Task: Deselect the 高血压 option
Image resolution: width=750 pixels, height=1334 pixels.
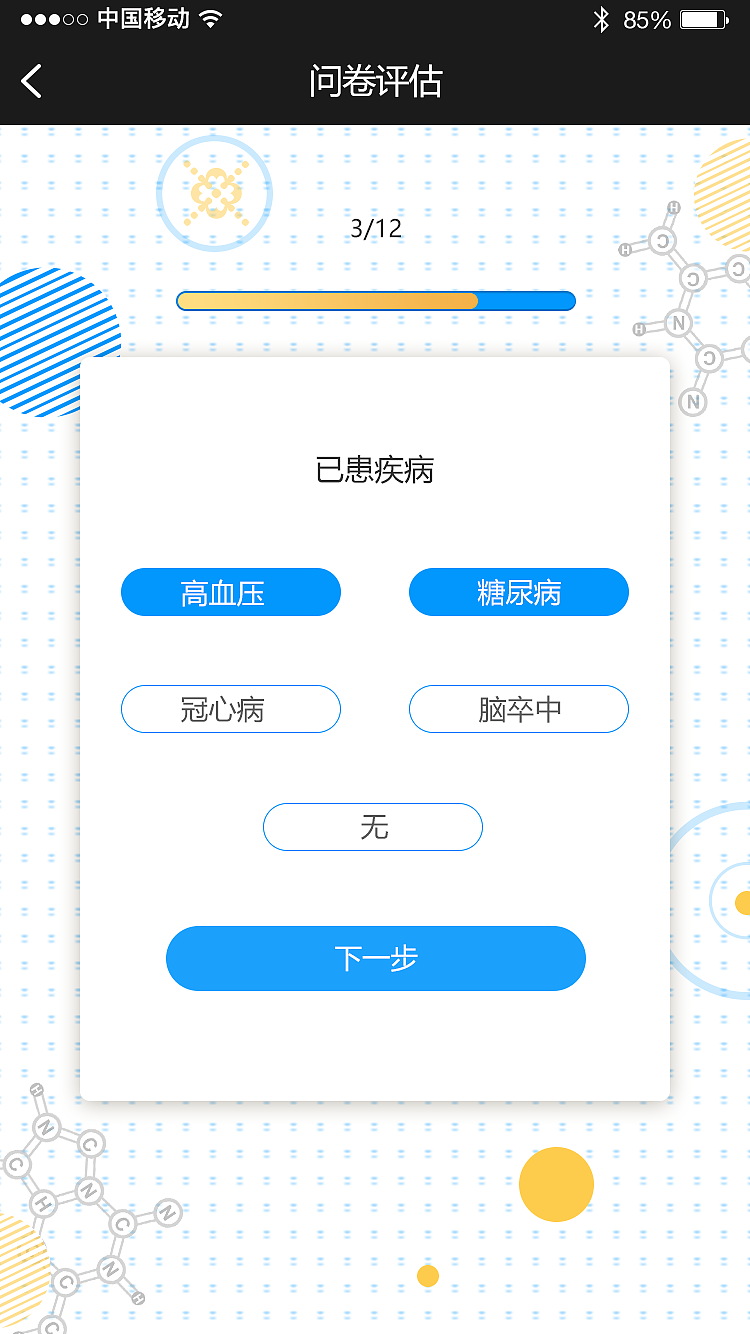Action: pyautogui.click(x=231, y=592)
